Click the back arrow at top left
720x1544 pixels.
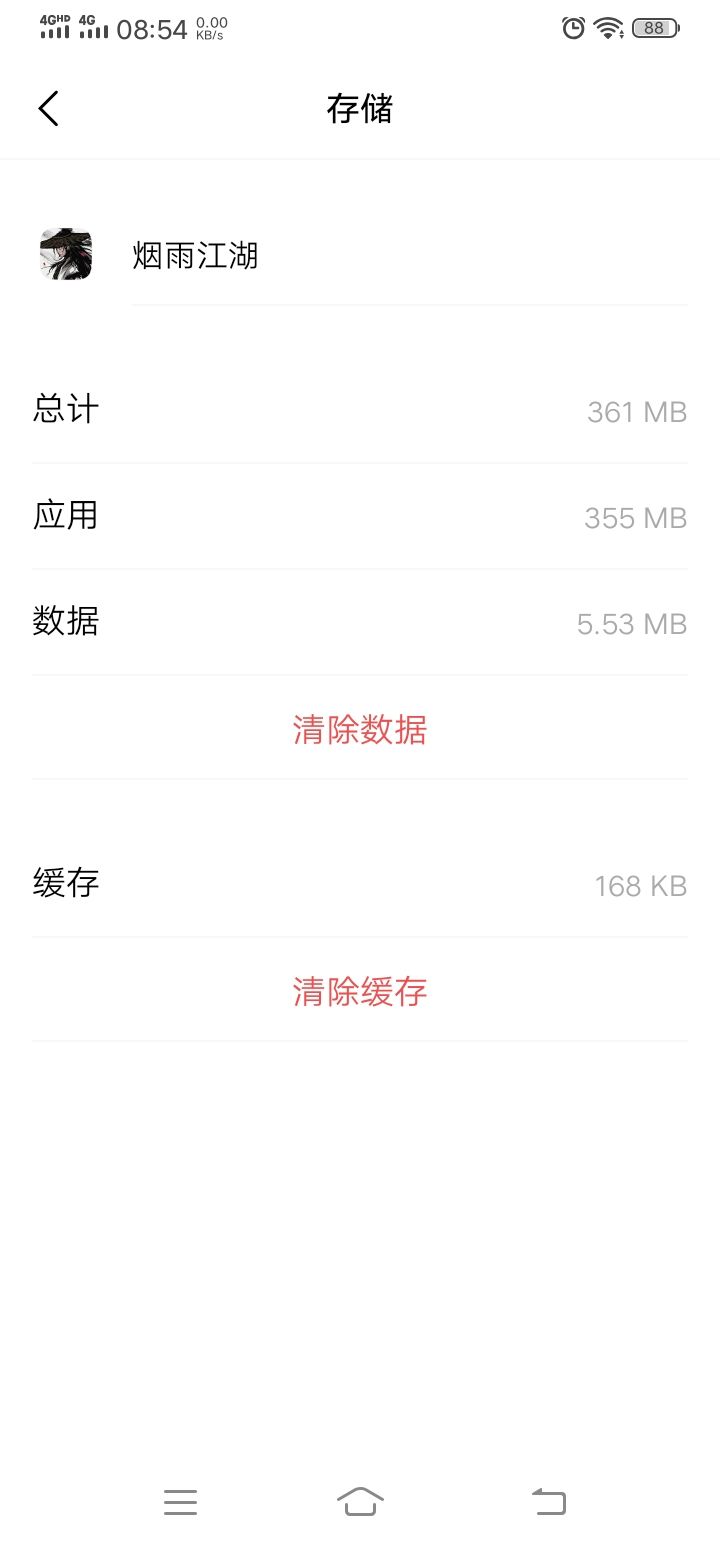(x=47, y=107)
